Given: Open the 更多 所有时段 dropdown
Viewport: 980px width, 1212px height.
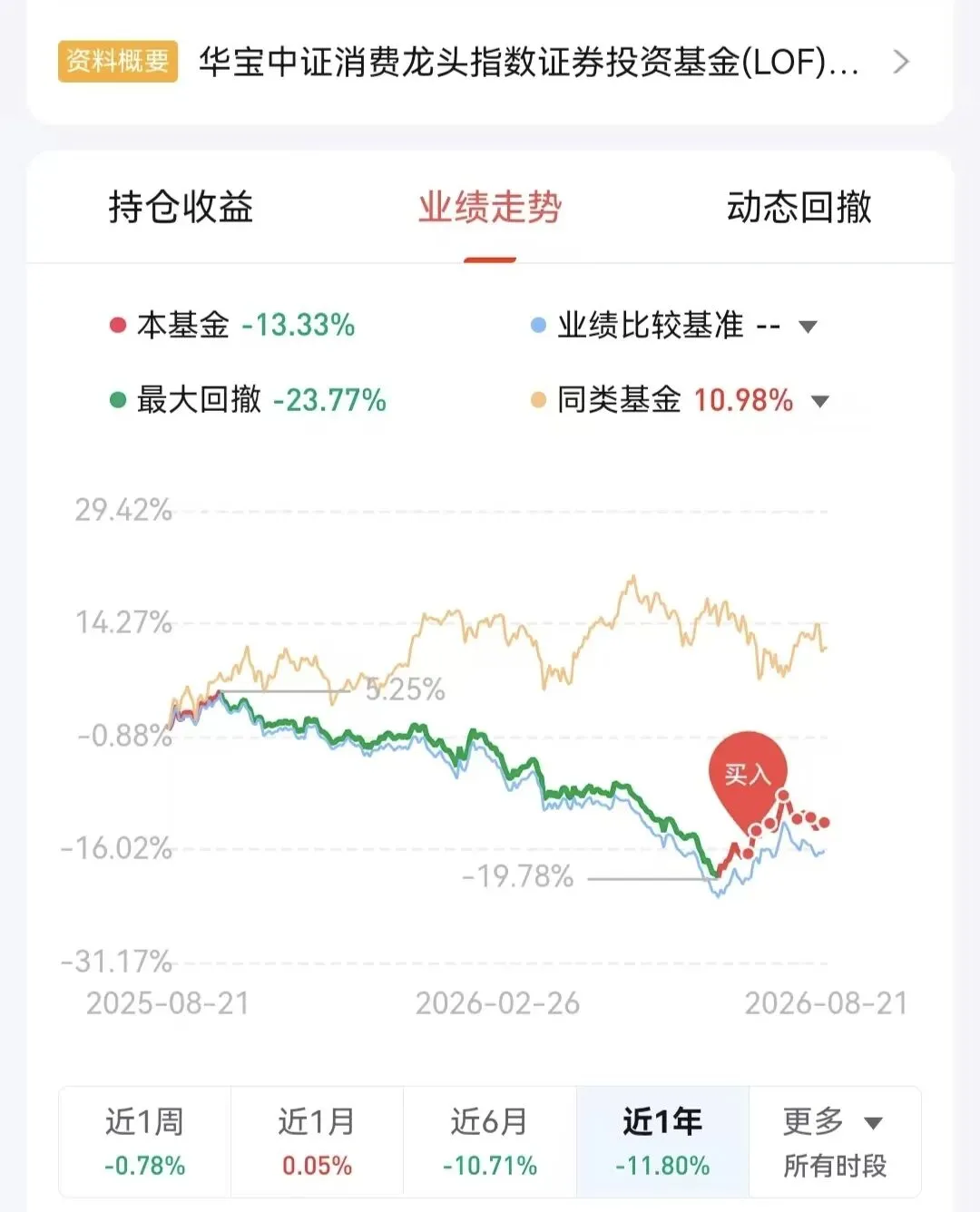Looking at the screenshot, I should pyautogui.click(x=835, y=1142).
